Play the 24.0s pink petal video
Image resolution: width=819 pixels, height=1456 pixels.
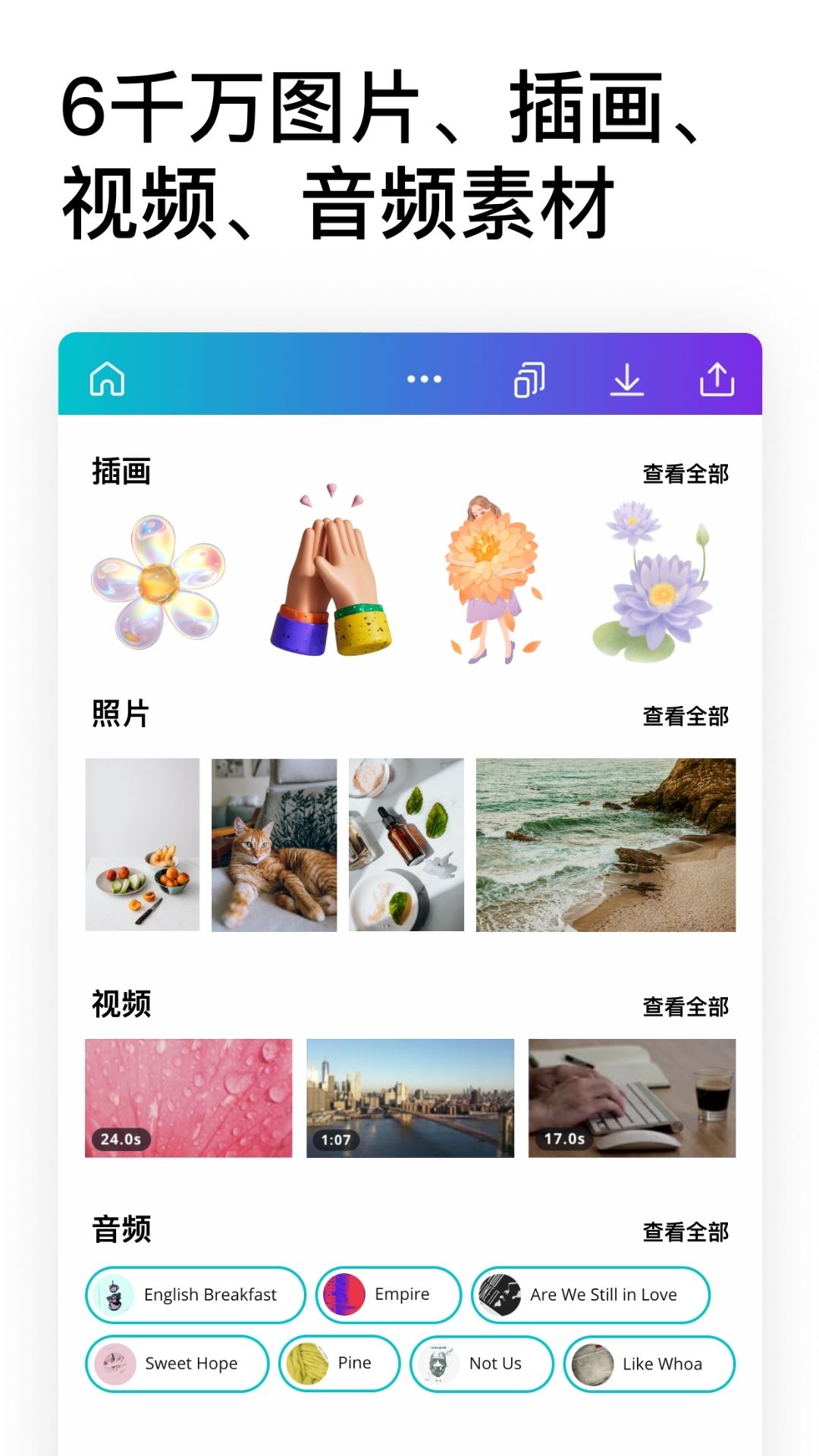[188, 1100]
